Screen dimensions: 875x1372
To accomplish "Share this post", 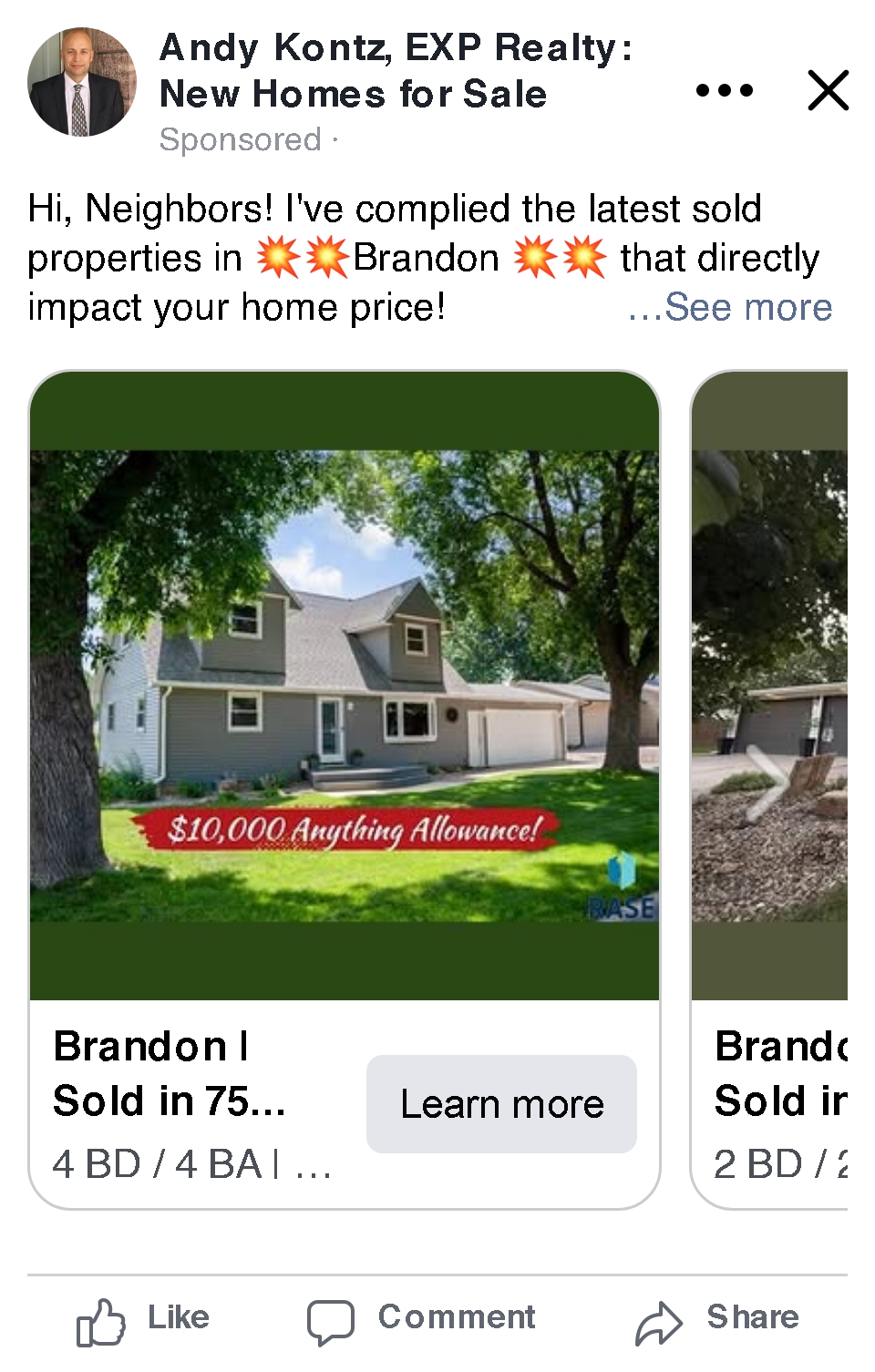I will tap(717, 1318).
